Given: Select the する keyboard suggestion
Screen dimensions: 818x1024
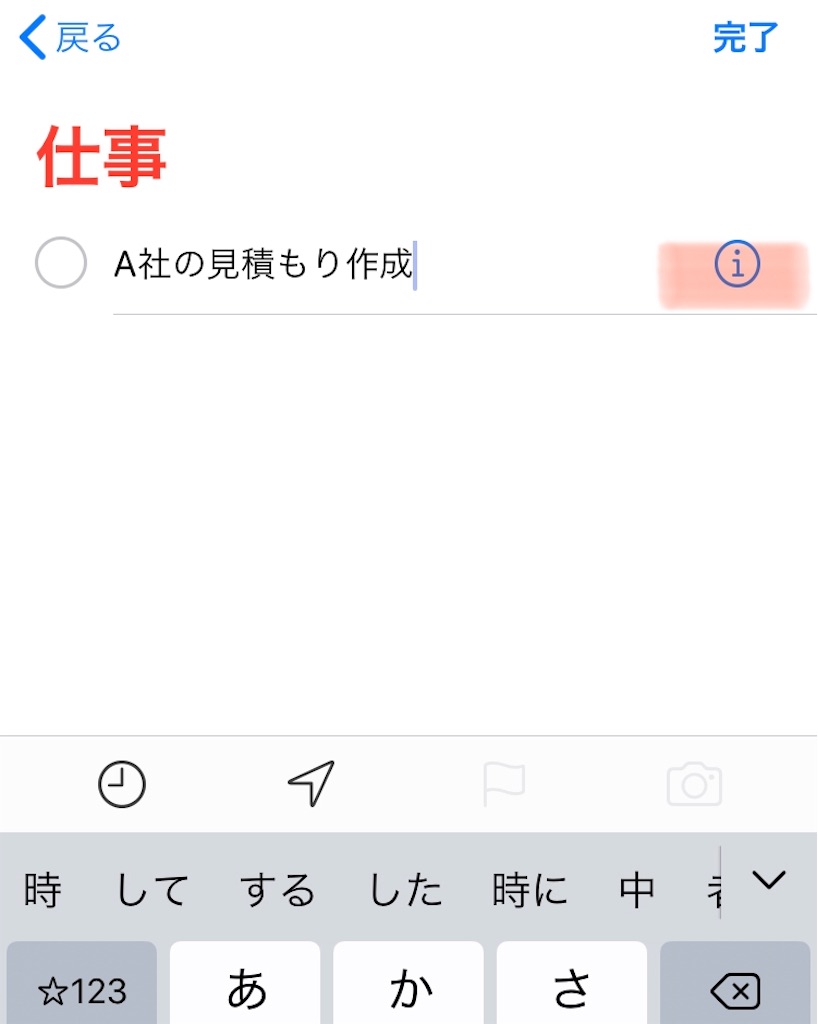Looking at the screenshot, I should [x=277, y=889].
